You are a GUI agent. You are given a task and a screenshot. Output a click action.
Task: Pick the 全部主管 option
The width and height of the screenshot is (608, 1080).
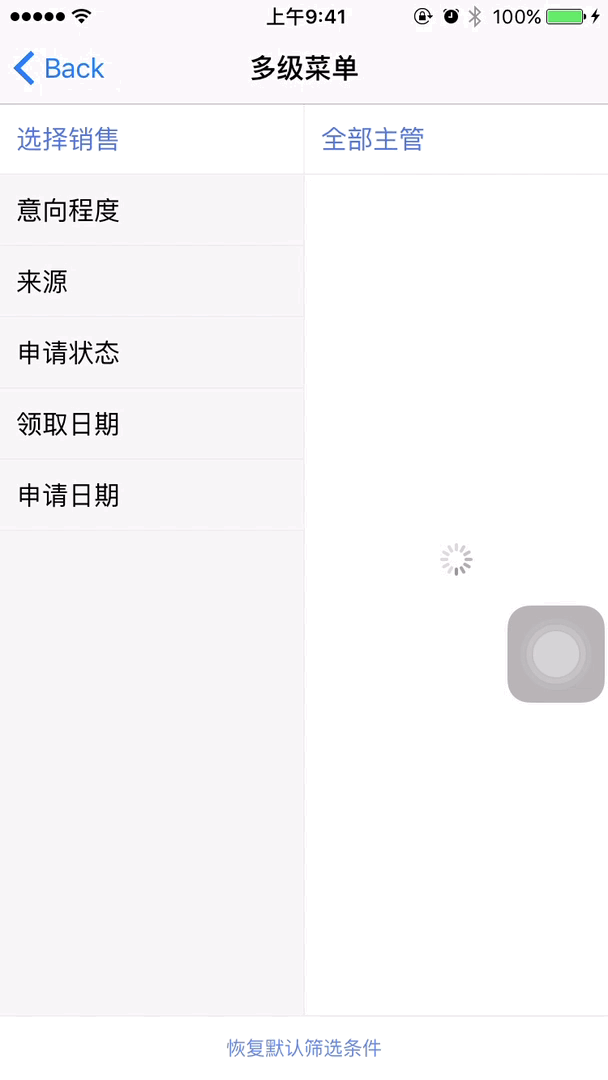455,139
